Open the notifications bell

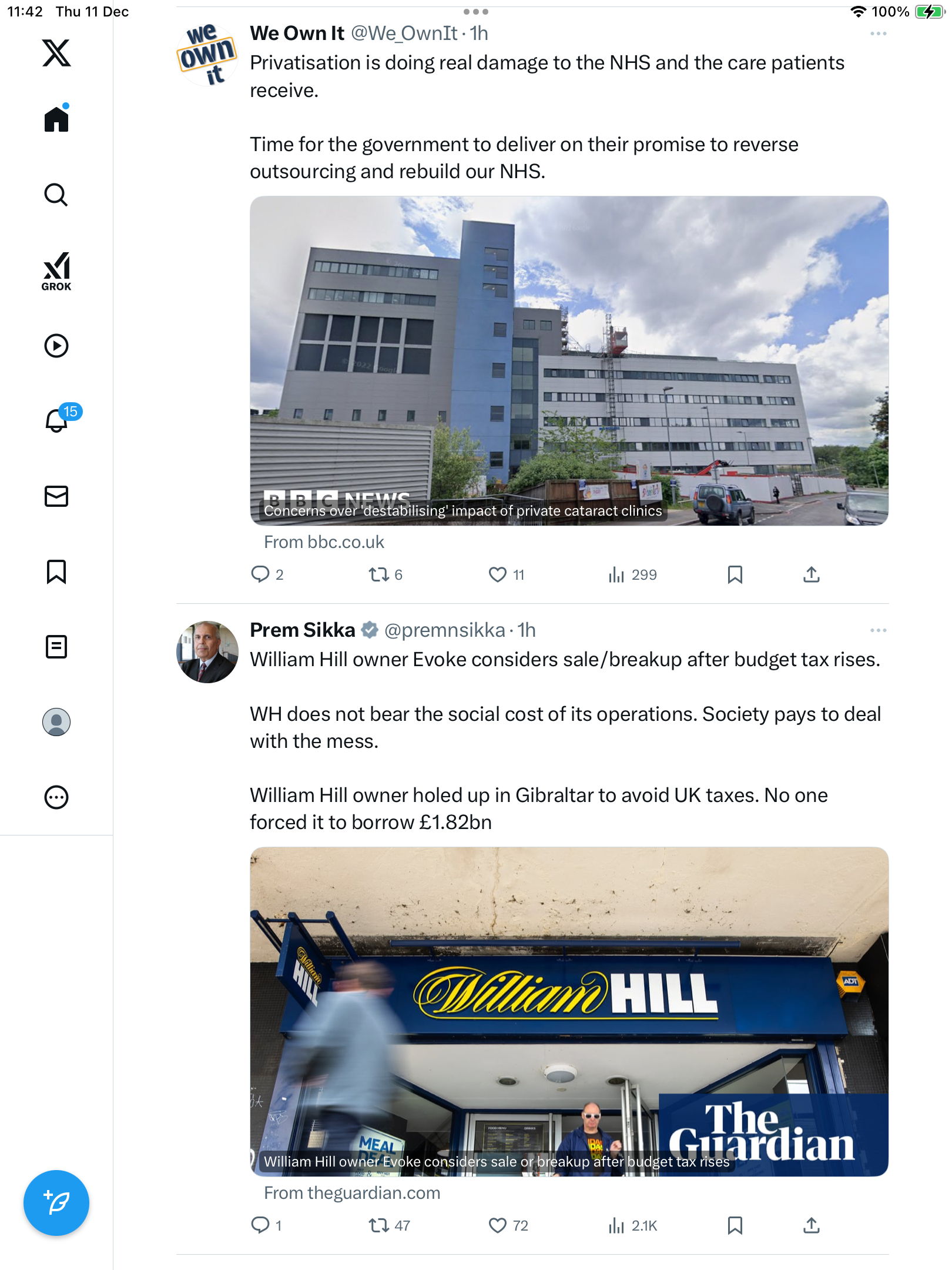[56, 420]
